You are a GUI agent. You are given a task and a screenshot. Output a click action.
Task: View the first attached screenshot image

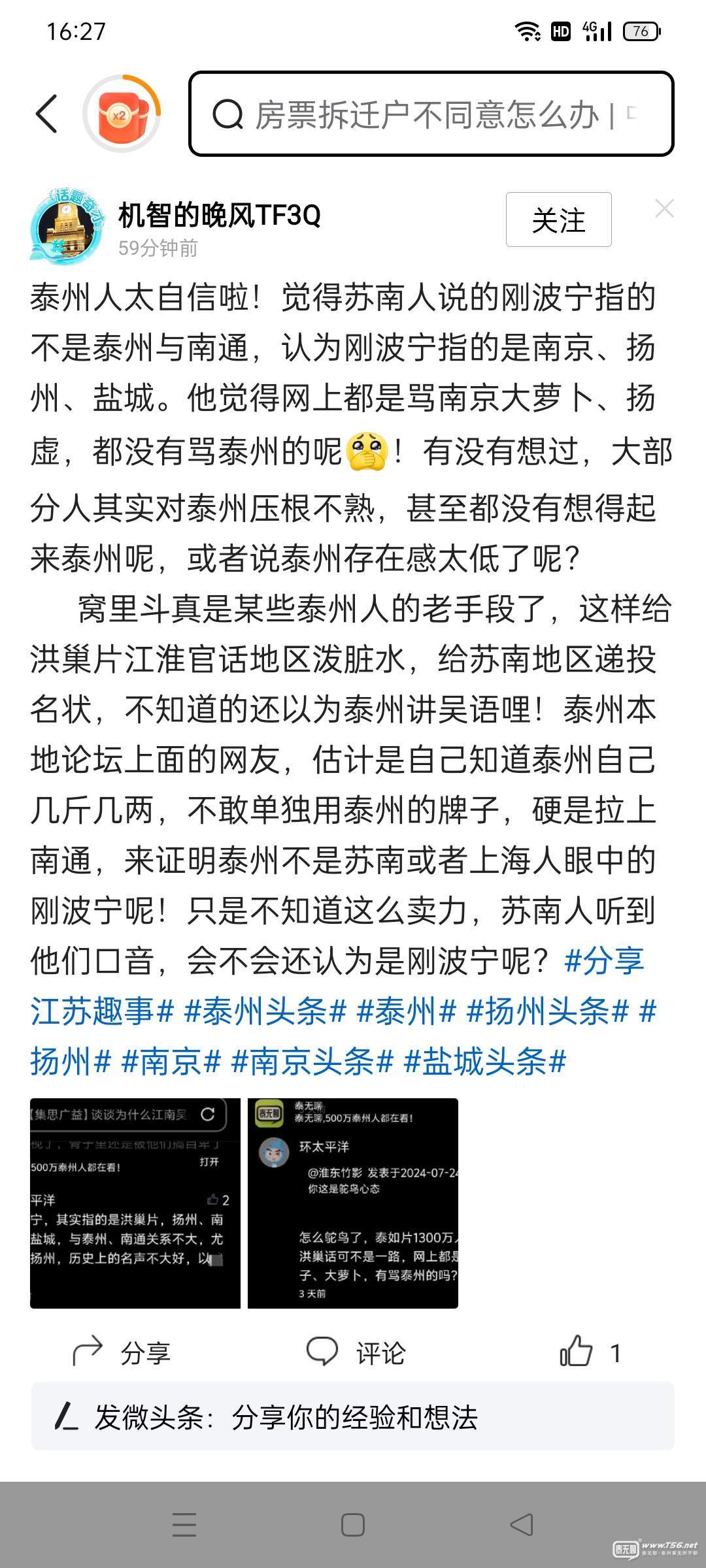coord(135,1203)
